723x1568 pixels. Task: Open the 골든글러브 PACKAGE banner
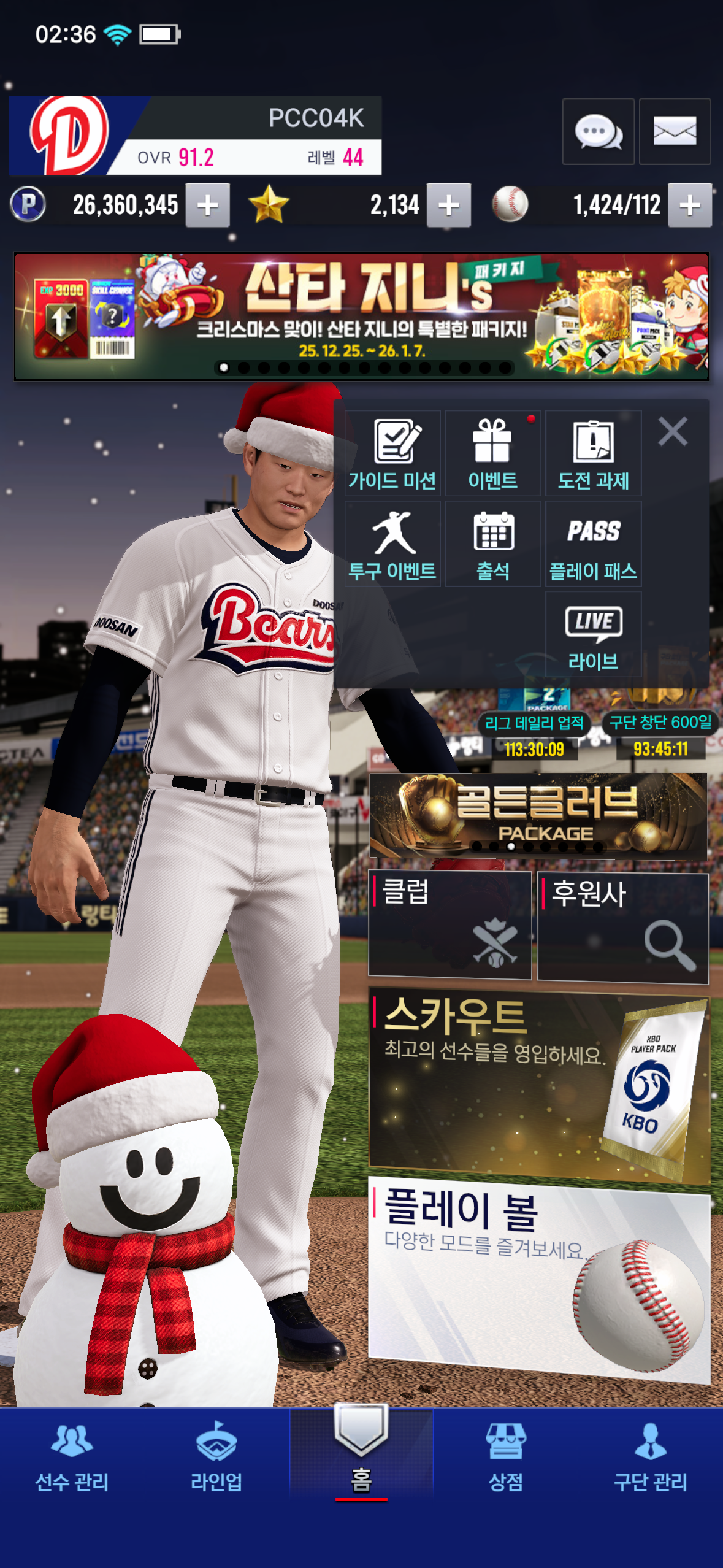click(x=538, y=815)
